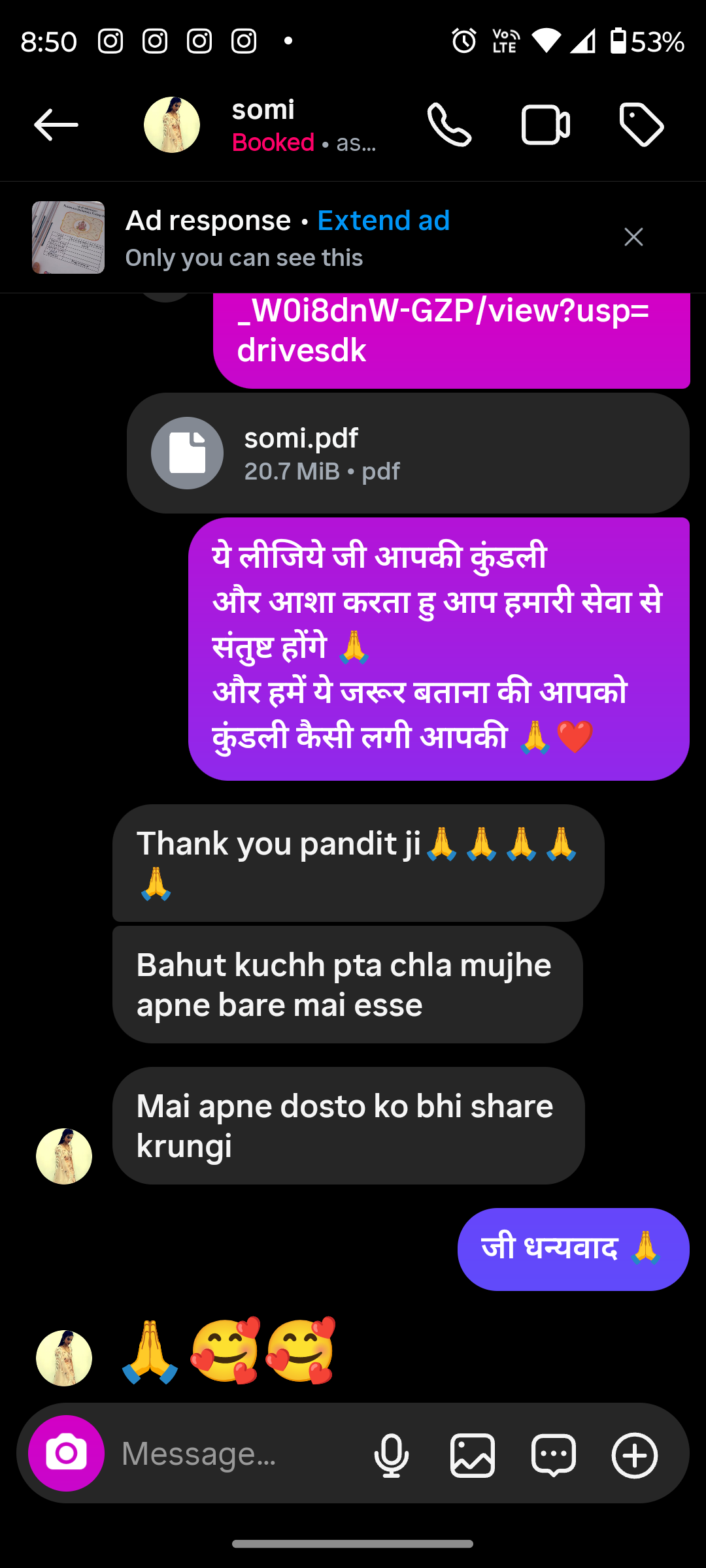Open the camera button

pos(66,1453)
